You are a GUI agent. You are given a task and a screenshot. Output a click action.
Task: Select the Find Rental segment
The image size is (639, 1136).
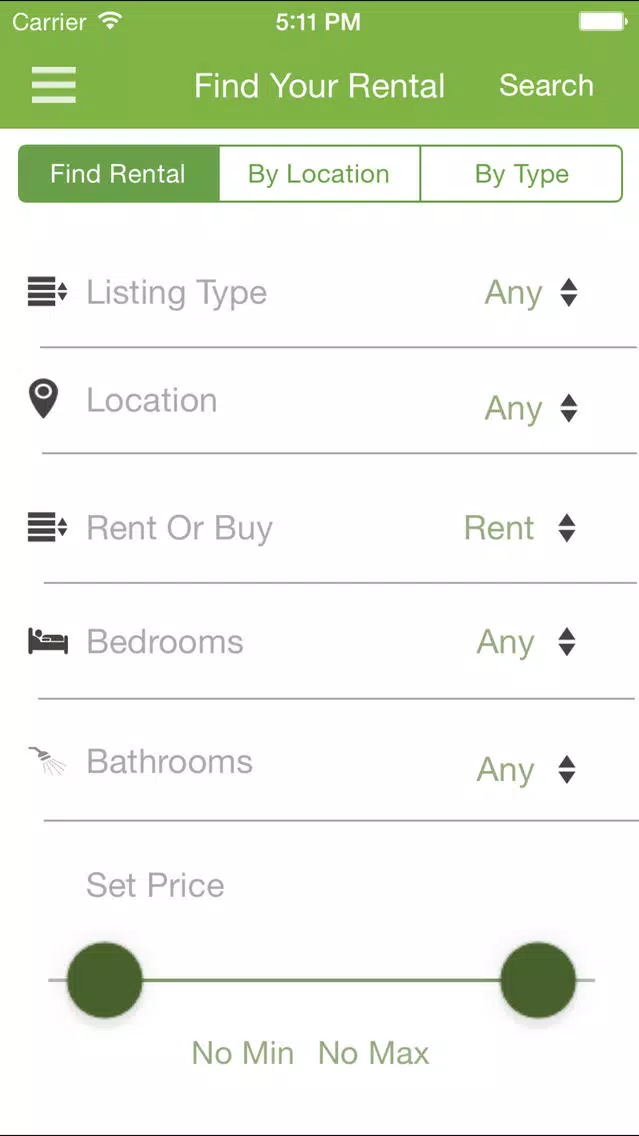pyautogui.click(x=118, y=174)
